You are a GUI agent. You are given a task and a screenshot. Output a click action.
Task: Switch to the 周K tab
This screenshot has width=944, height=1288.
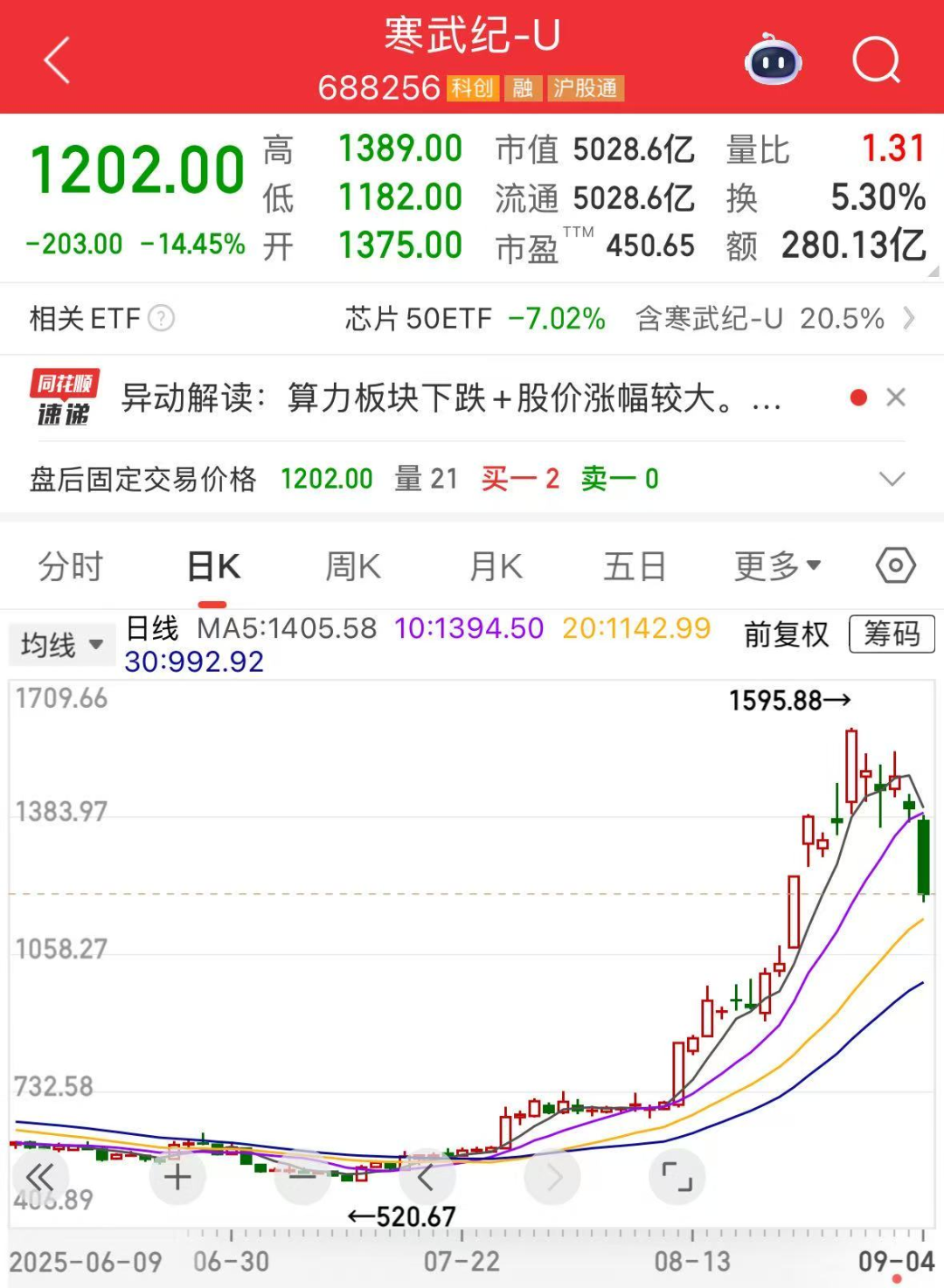tap(353, 567)
